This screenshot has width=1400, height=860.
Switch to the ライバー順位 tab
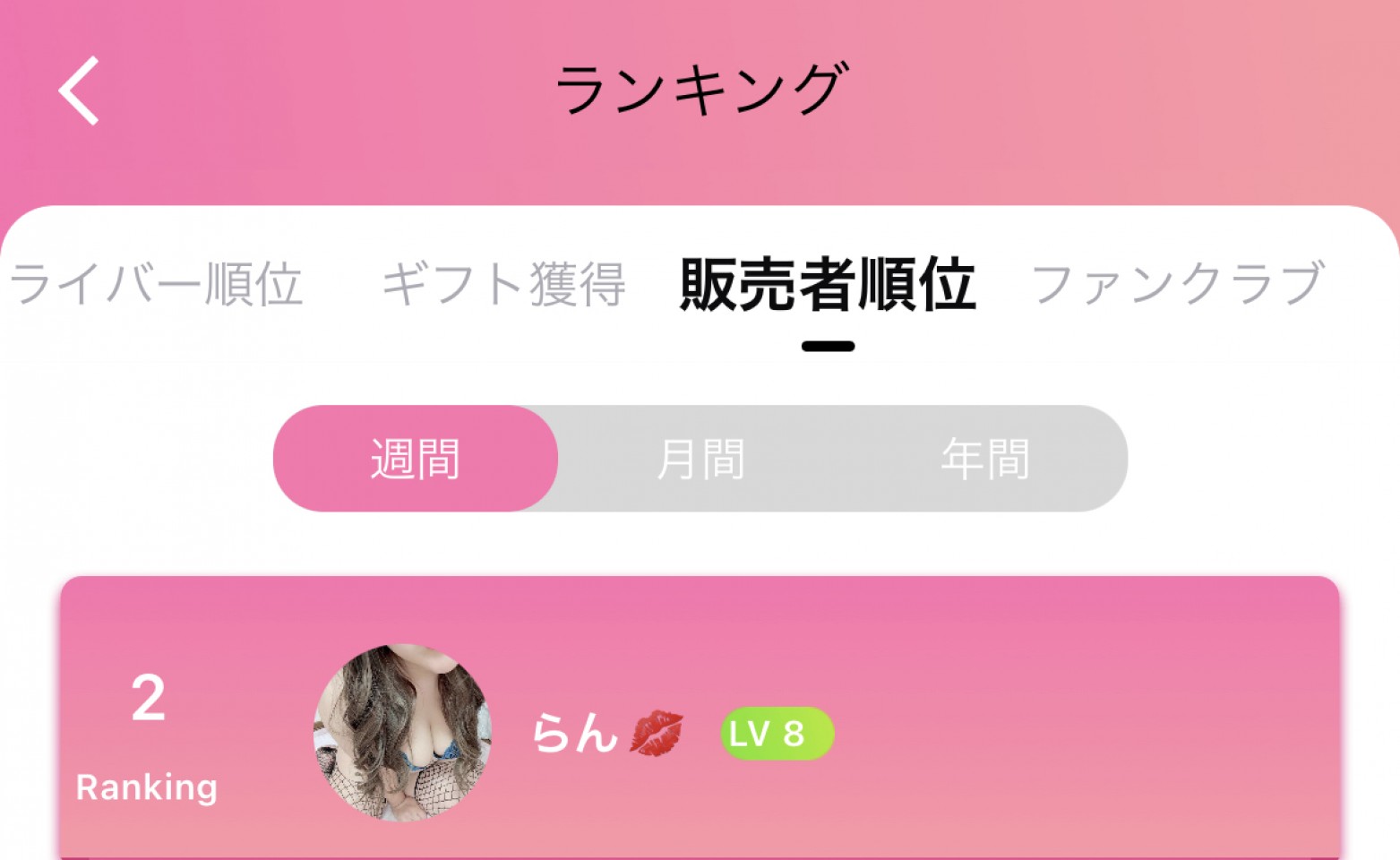point(156,285)
